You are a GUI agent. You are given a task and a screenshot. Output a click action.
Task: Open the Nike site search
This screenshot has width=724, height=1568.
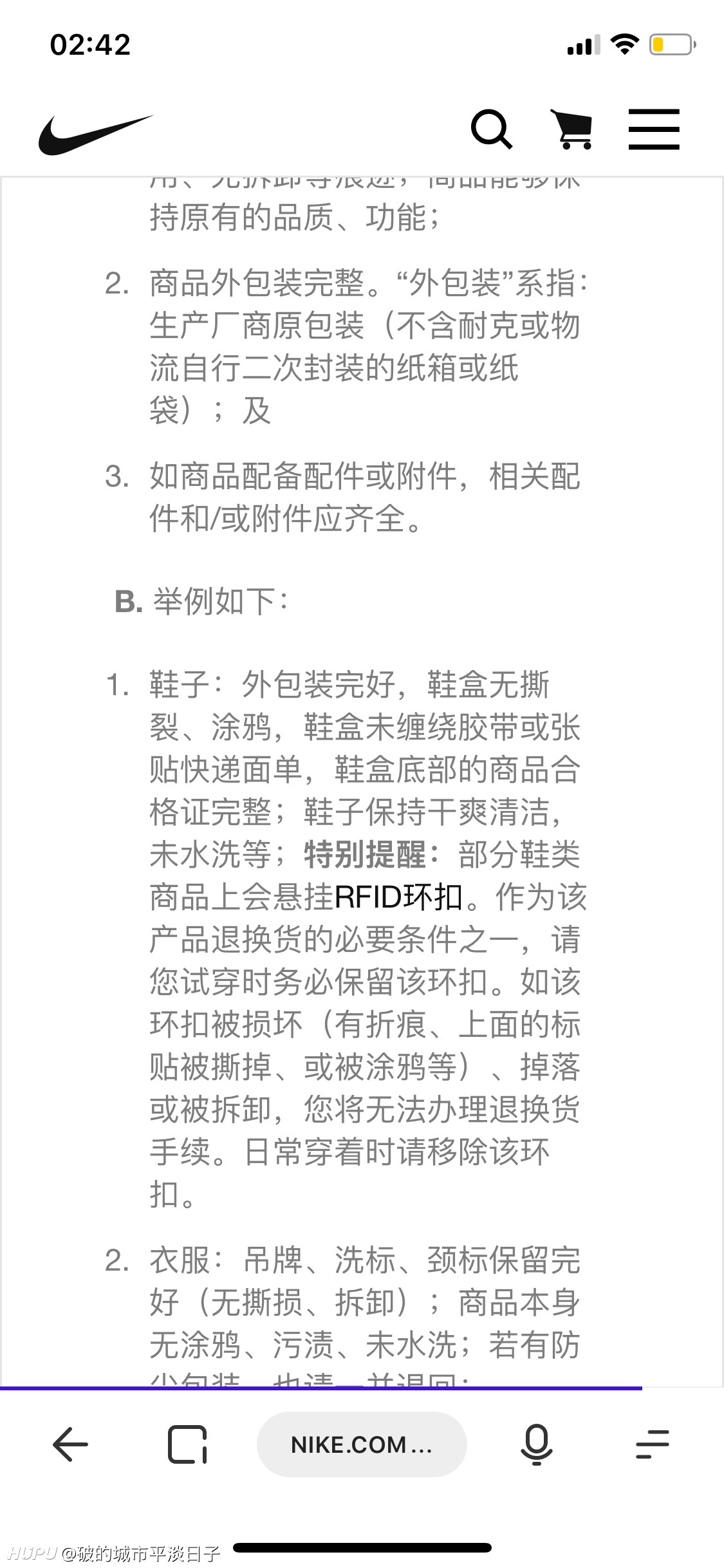click(x=492, y=129)
